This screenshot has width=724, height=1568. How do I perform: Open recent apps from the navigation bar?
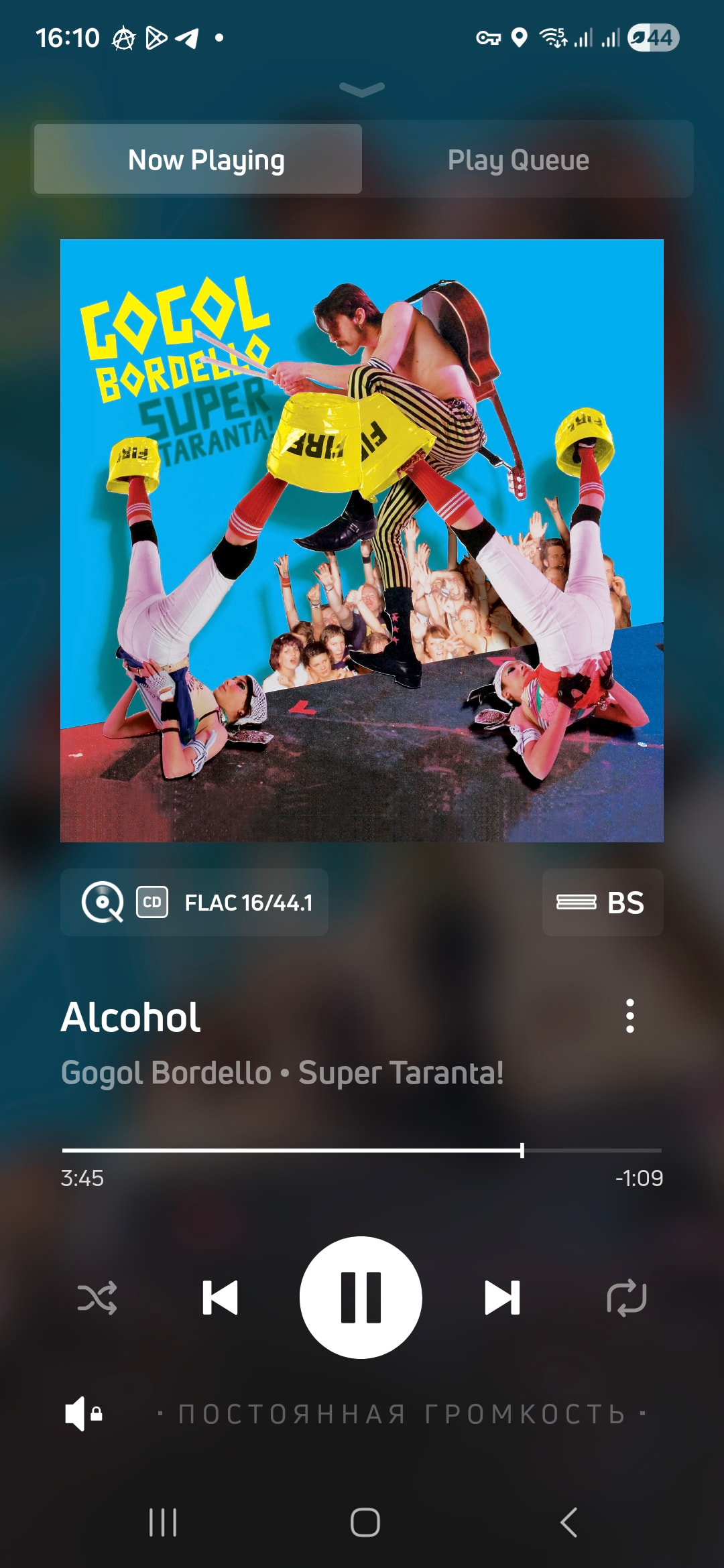pyautogui.click(x=163, y=1522)
